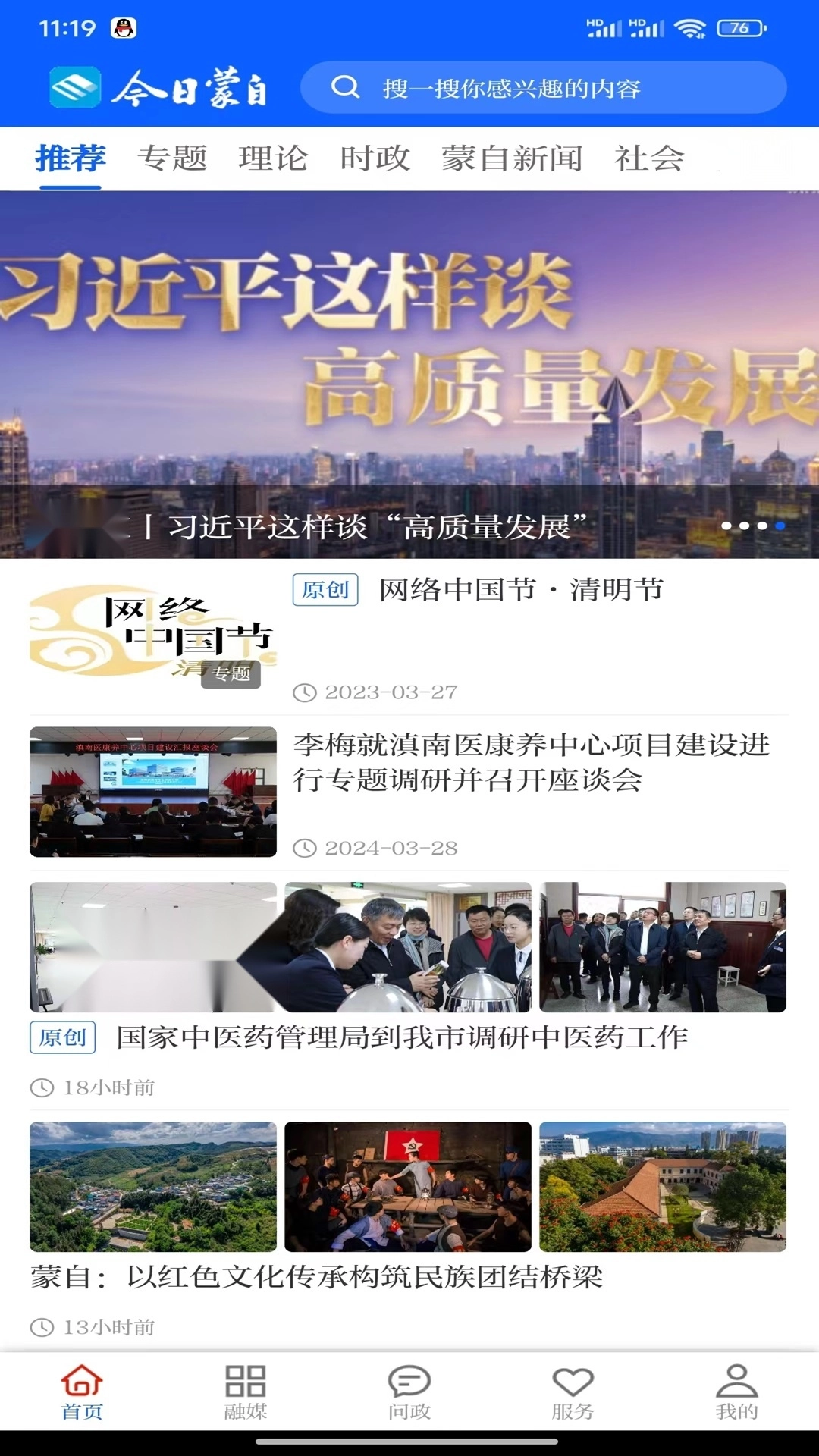Select the 社会 category tab
This screenshot has height=1456, width=819.
pyautogui.click(x=648, y=158)
